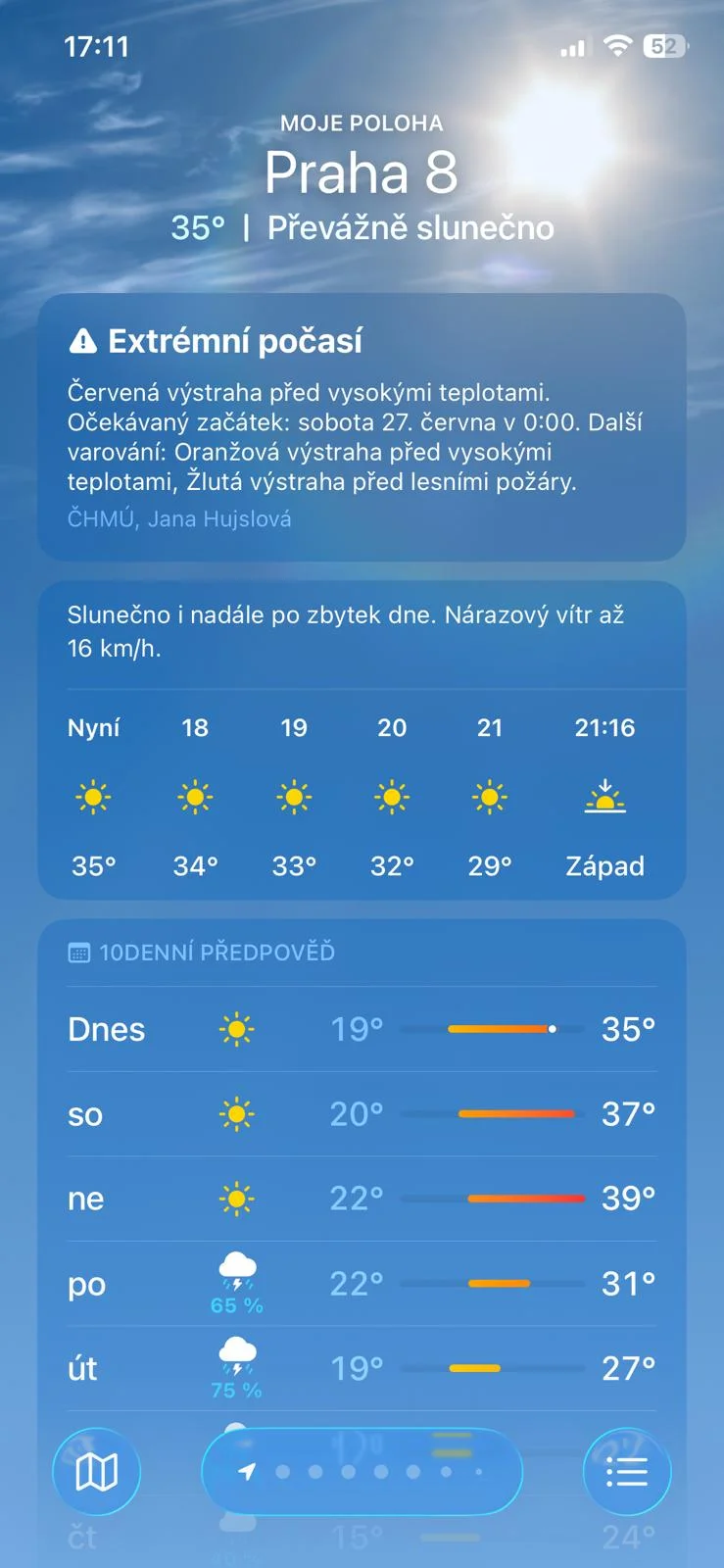Open Sunday's (ne) forecast row
The width and height of the screenshot is (724, 1568).
tap(362, 1199)
